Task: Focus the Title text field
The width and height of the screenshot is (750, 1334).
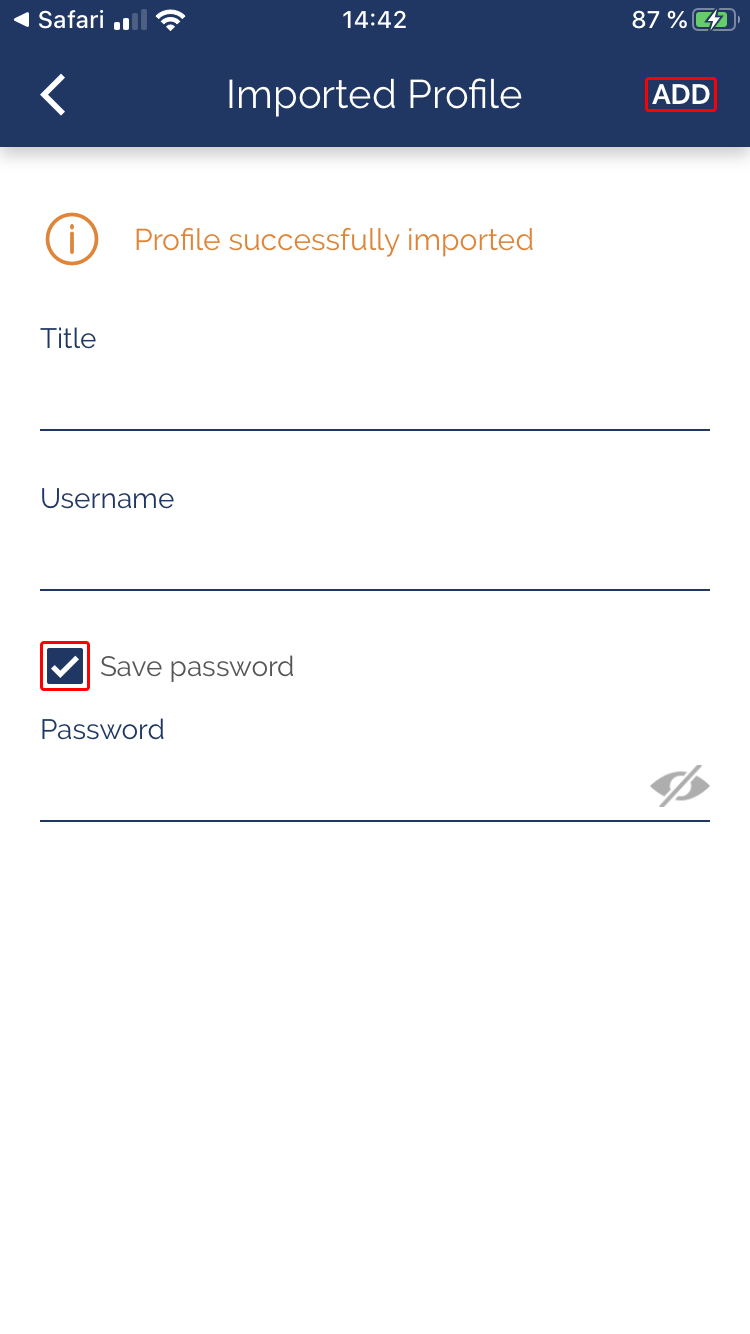Action: click(x=374, y=398)
